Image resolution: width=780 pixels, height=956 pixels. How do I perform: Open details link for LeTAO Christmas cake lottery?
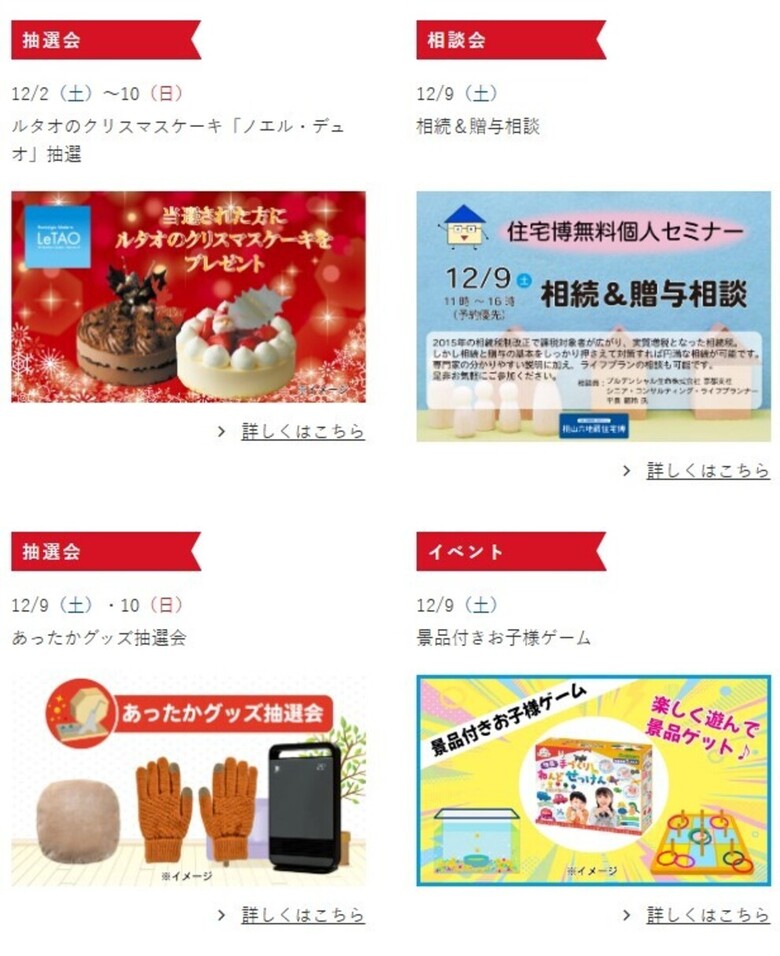[302, 432]
